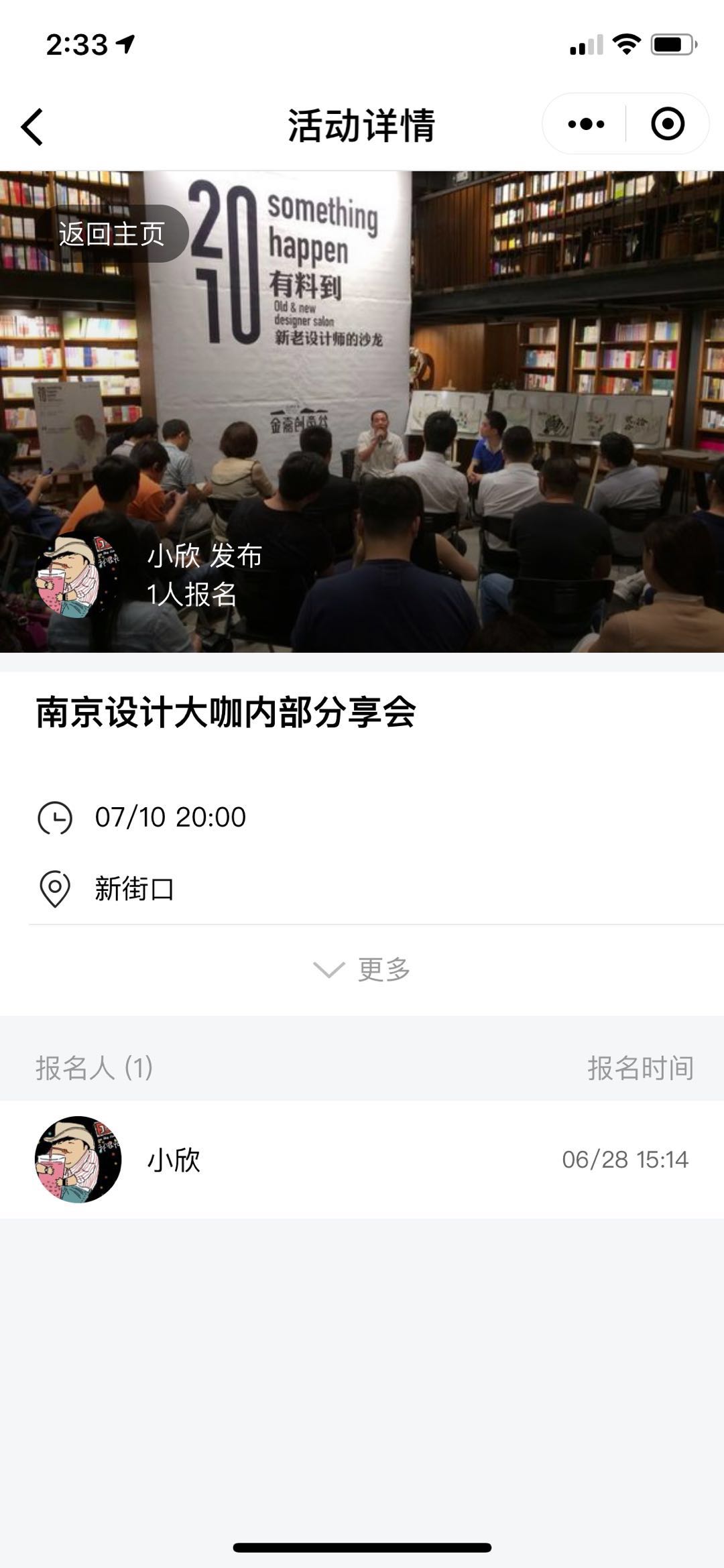
Task: View the event banner photo
Action: (362, 412)
